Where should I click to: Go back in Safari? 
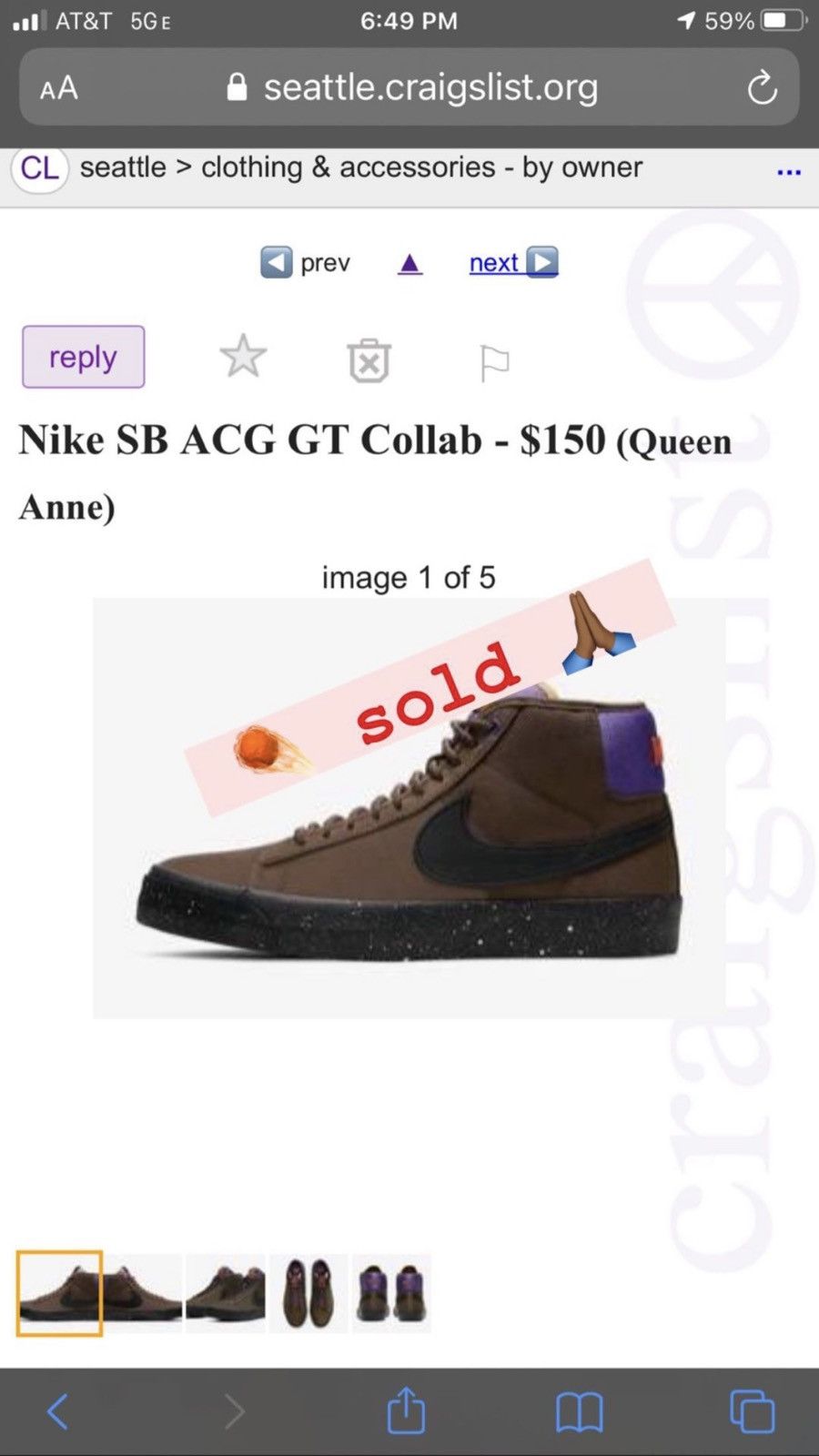tap(57, 1411)
